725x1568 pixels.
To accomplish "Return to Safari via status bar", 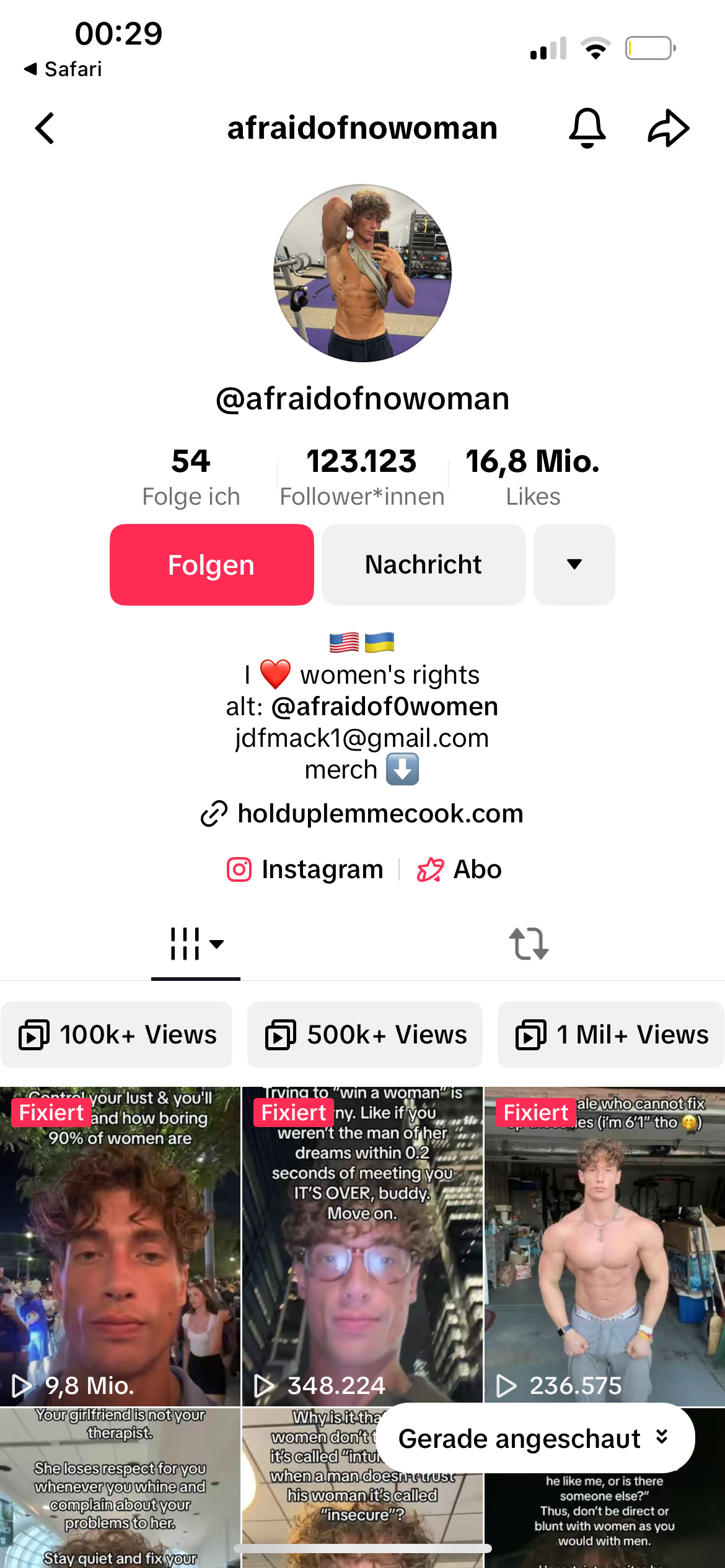I will coord(63,69).
